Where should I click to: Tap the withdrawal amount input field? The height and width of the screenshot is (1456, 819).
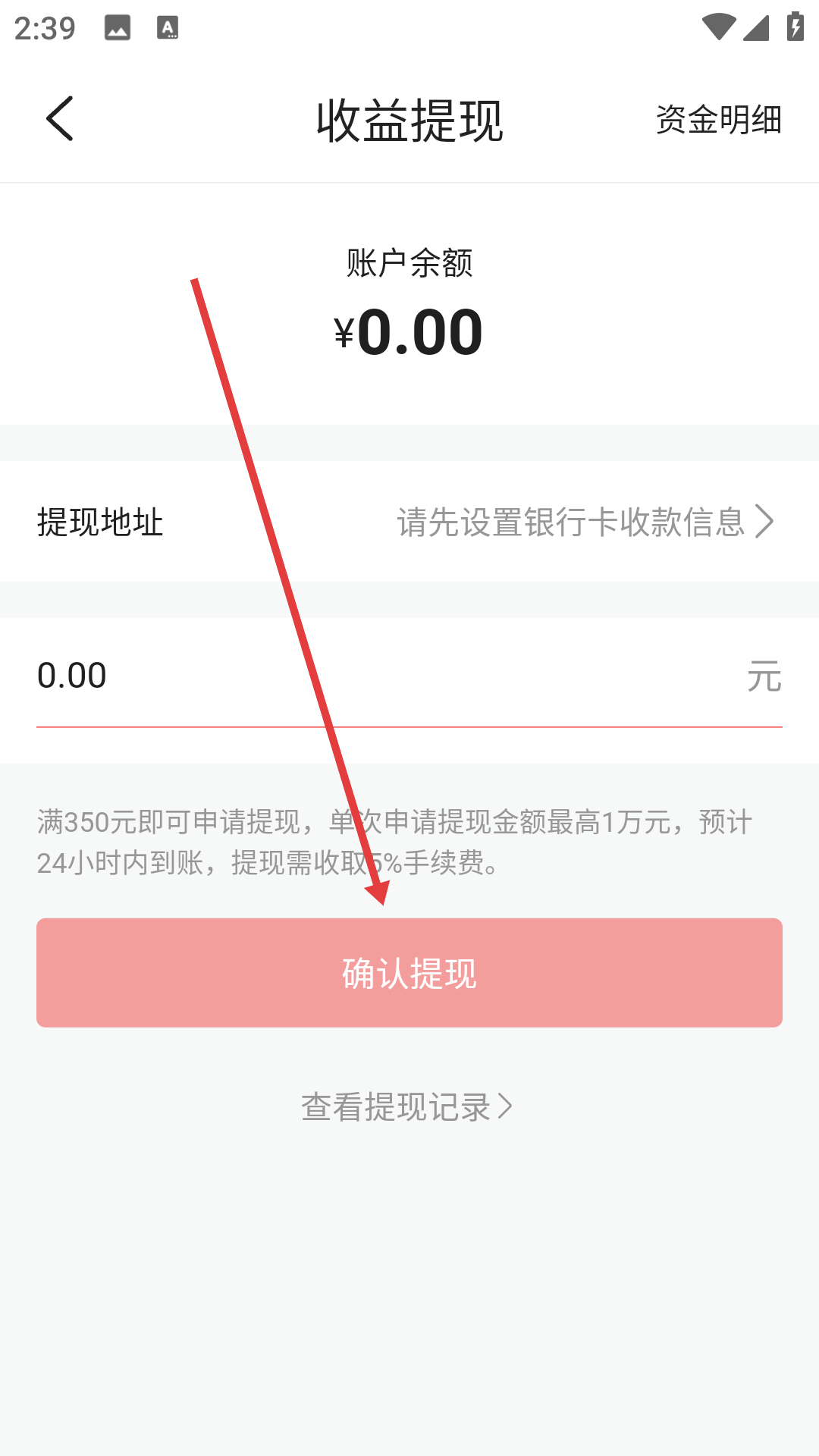pos(409,675)
